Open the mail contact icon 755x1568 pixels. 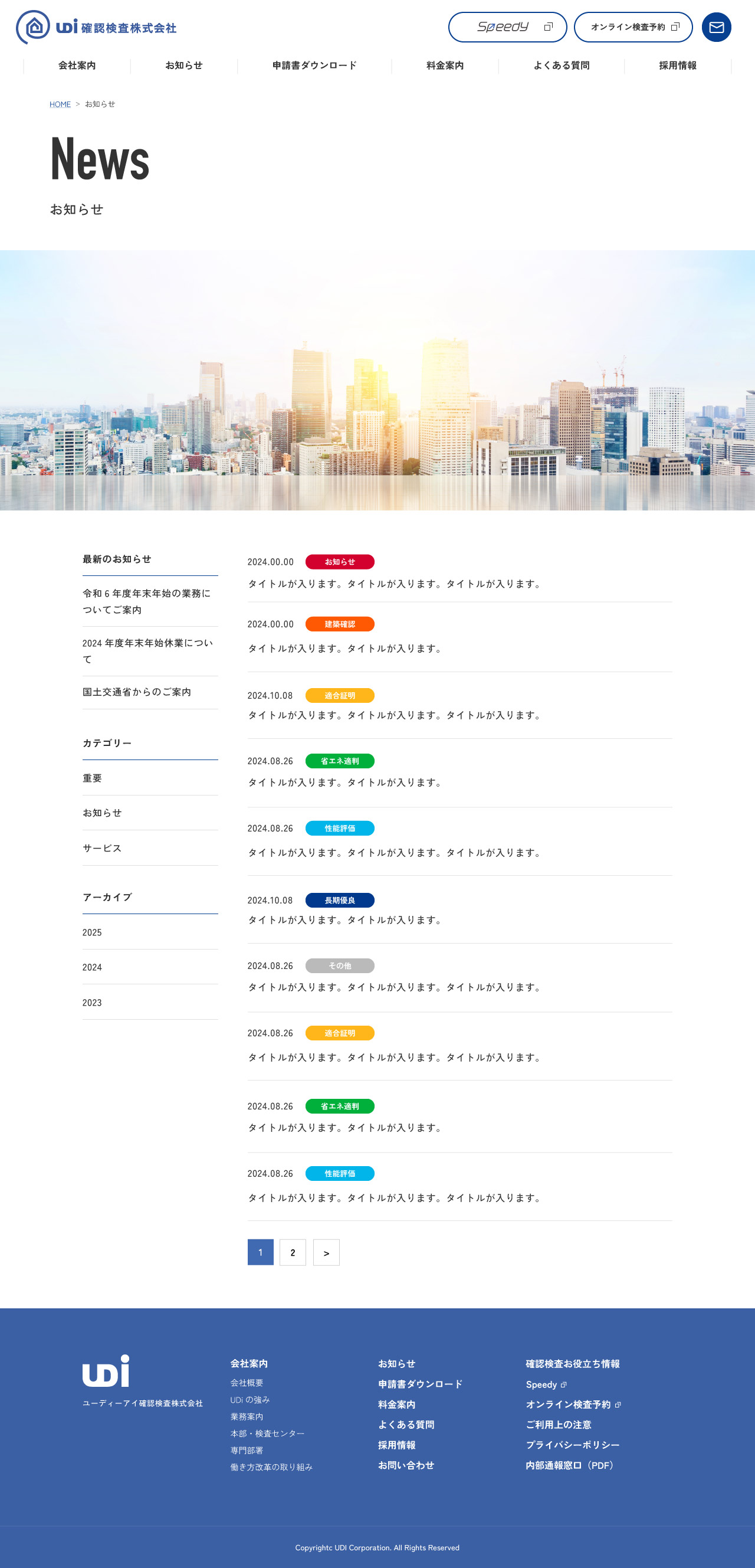[x=716, y=27]
